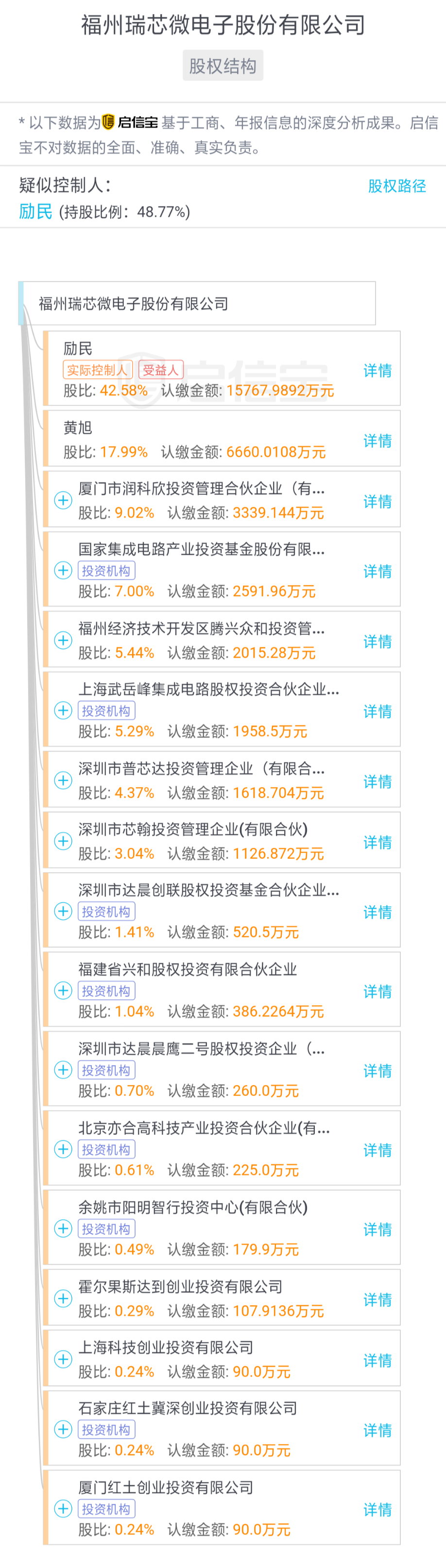Screen dimensions: 446x1568
Task: Expand 国家集成电路产业投资基金 node
Action: (x=63, y=570)
